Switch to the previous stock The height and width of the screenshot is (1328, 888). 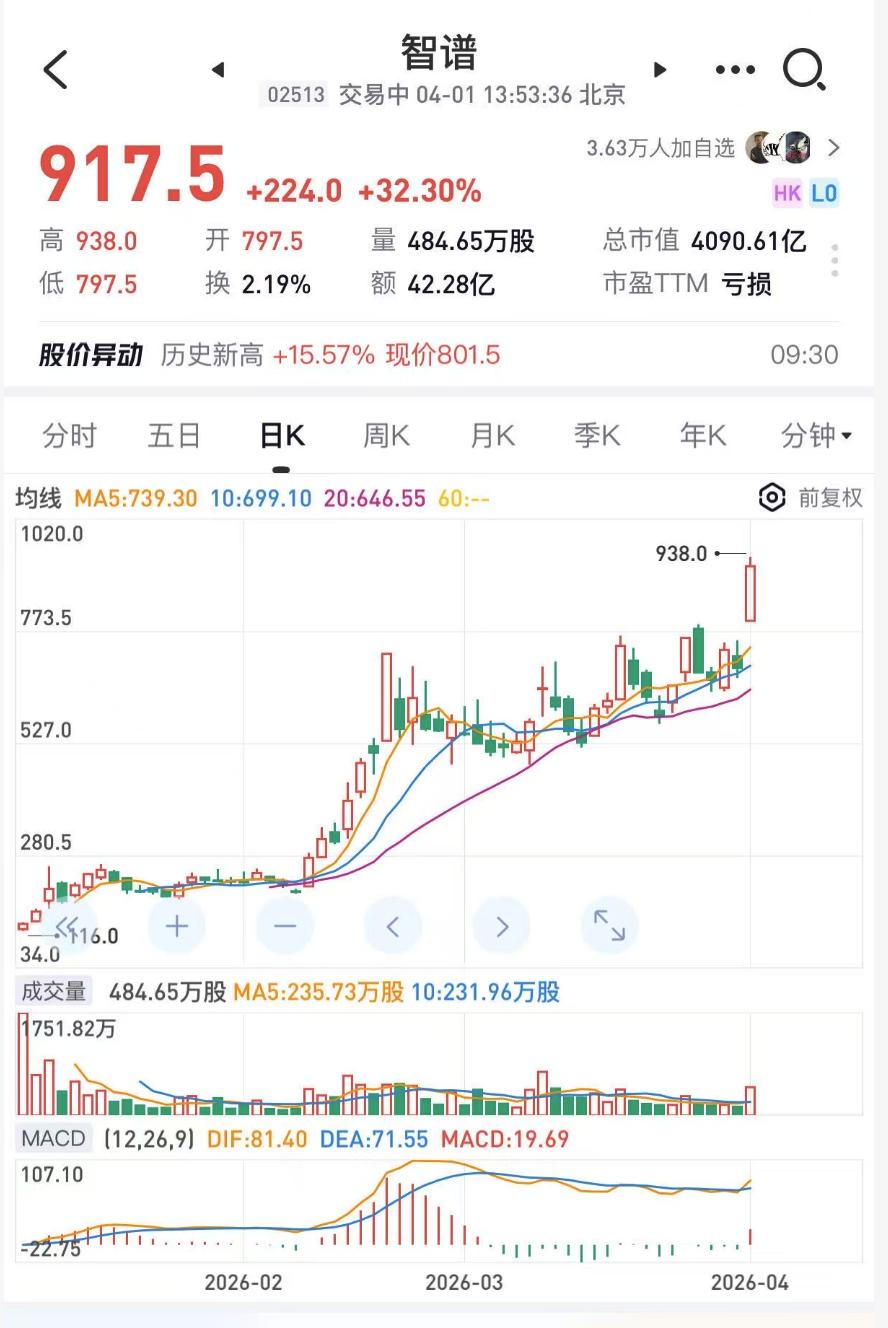tap(218, 70)
